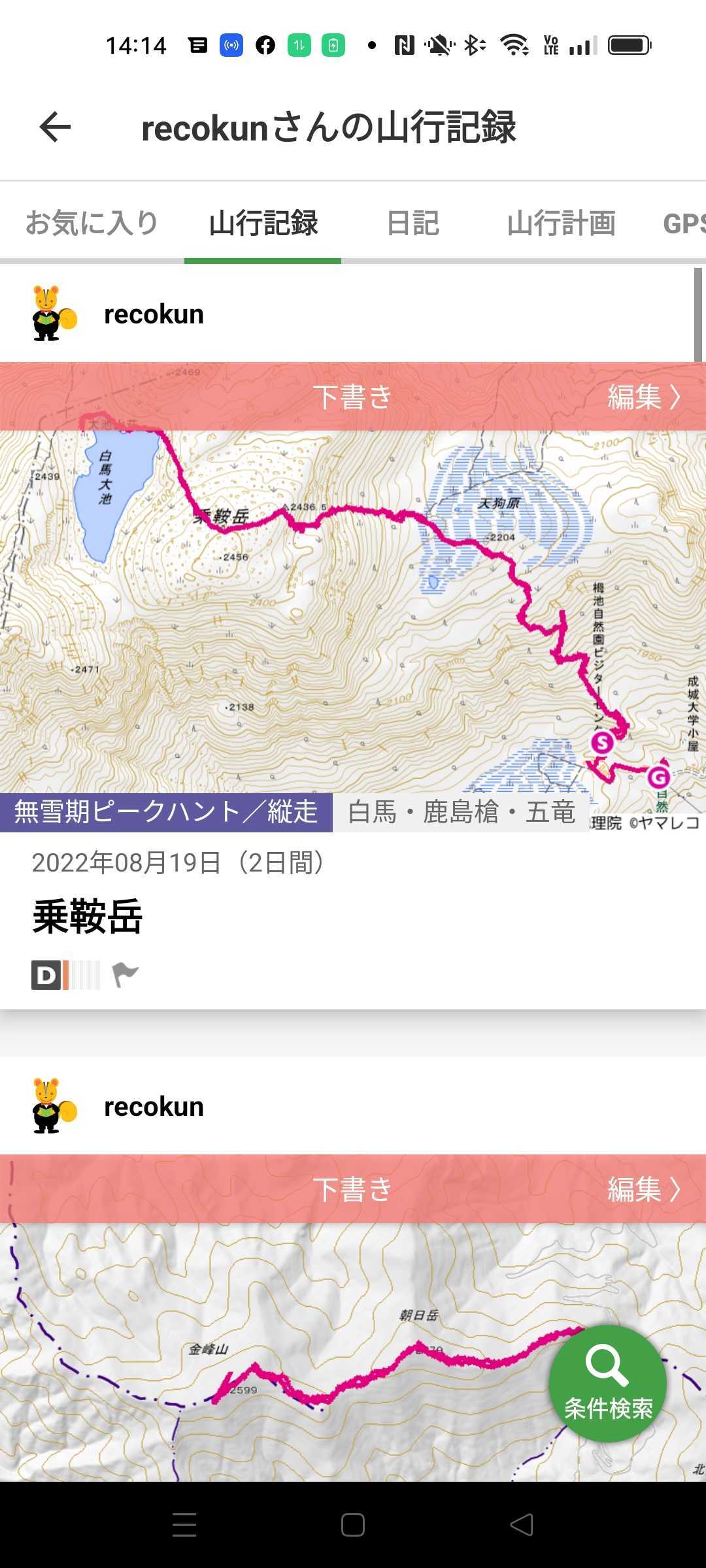Viewport: 706px width, 1568px height.
Task: Tap 編集 on the 朝日岳 draft record
Action: 645,1189
